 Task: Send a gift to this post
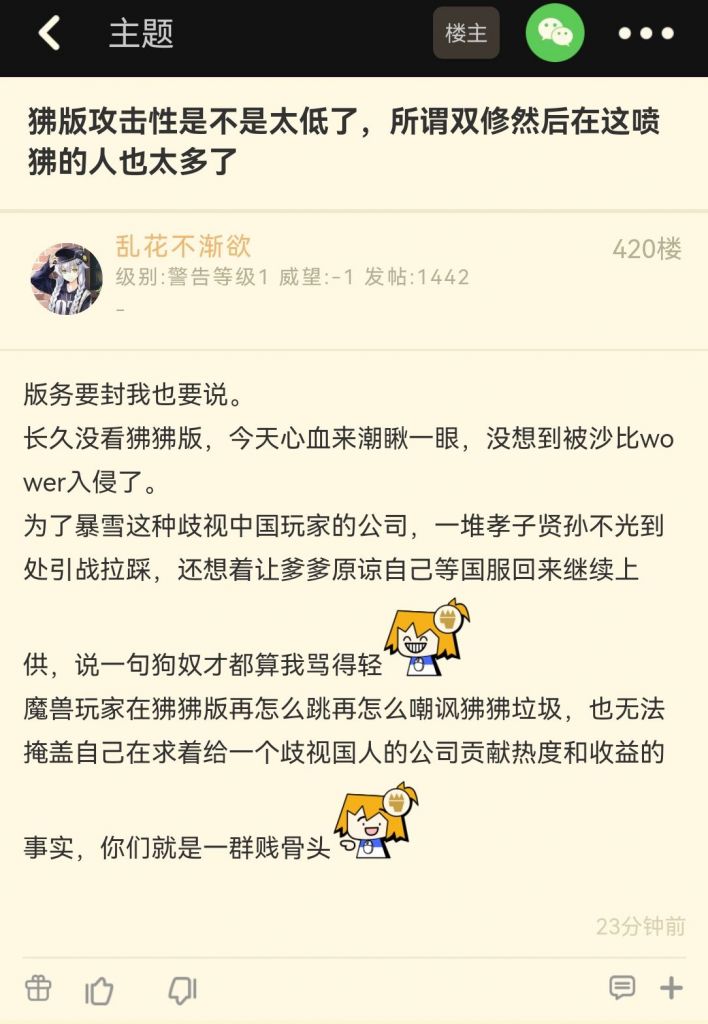[38, 989]
